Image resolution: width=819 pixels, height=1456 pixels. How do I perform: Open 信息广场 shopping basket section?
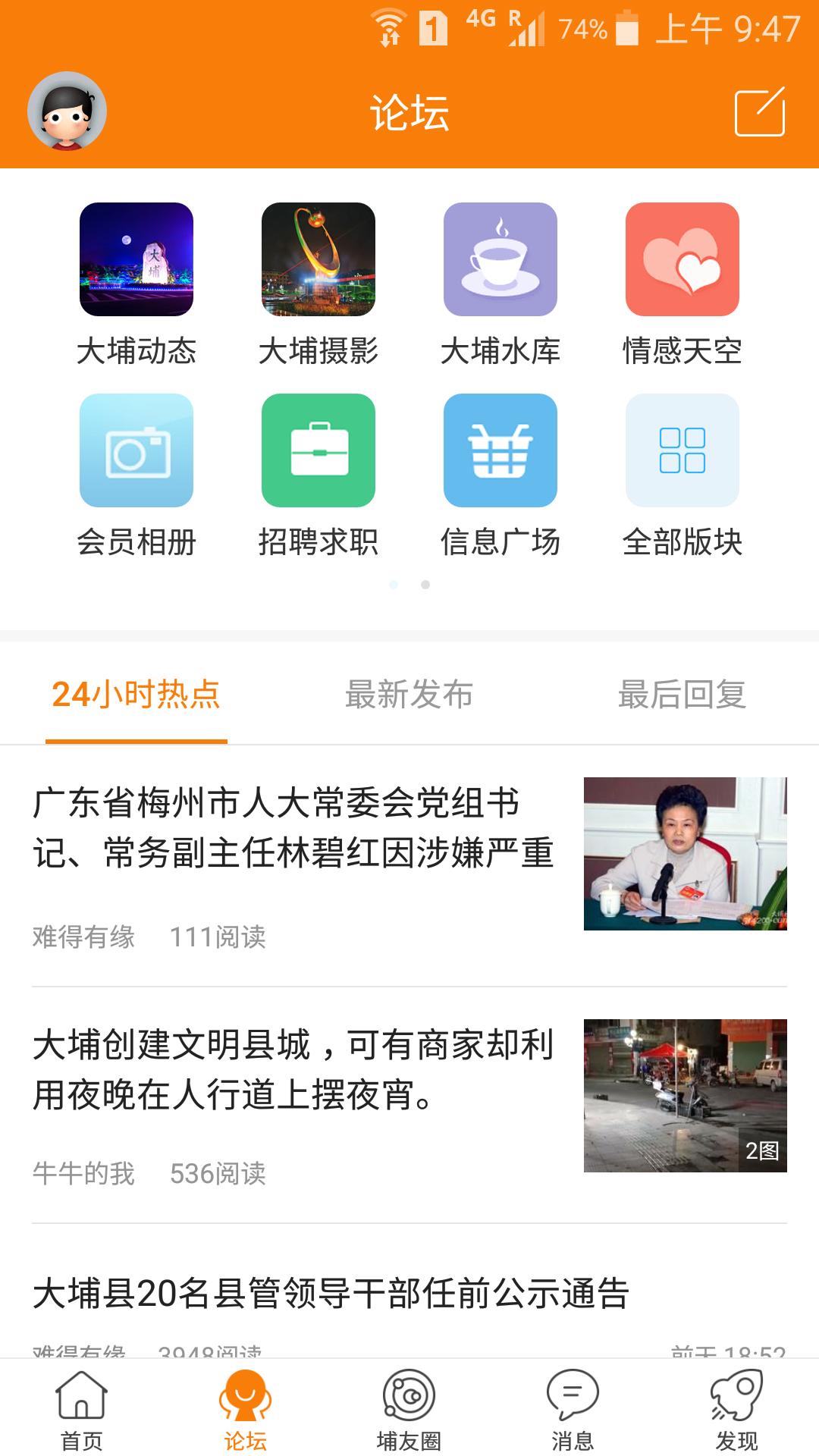pos(500,450)
